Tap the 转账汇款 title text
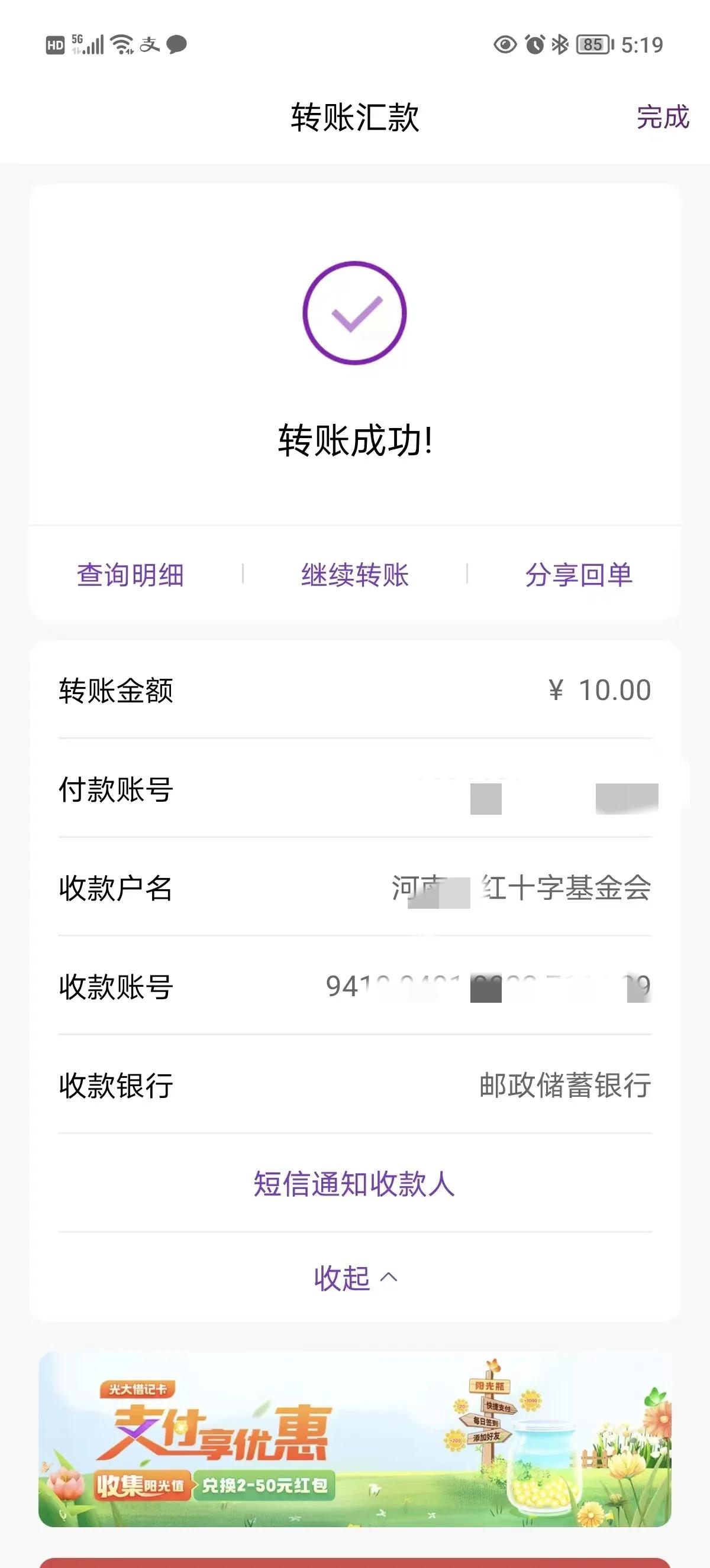 coord(355,118)
